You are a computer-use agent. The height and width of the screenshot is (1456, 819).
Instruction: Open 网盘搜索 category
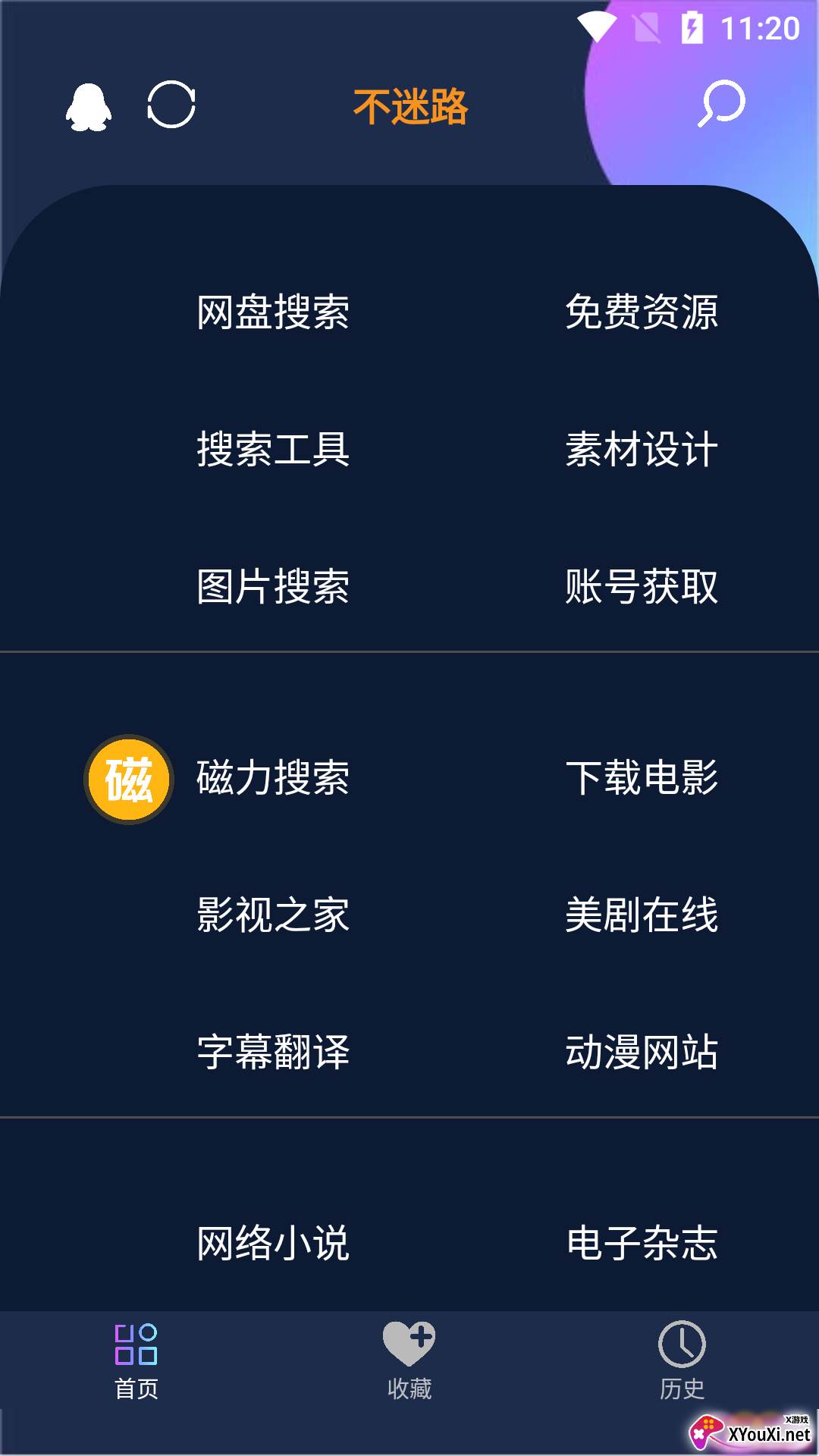click(x=273, y=313)
